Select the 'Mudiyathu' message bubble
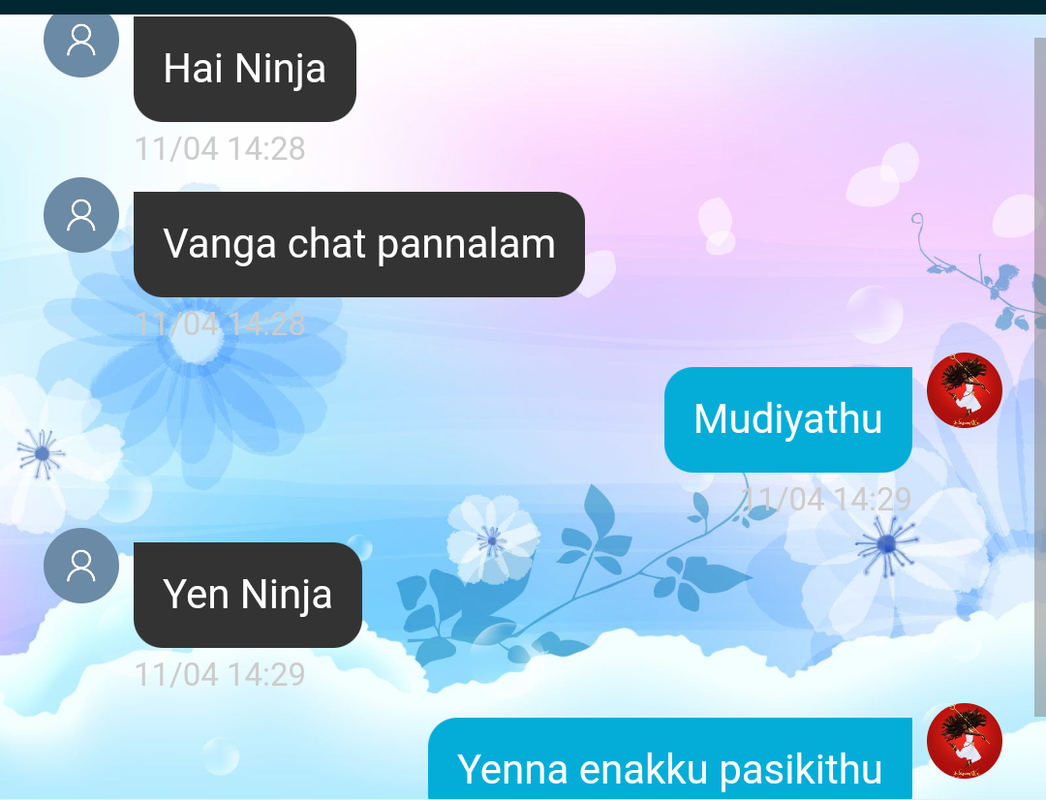 point(788,419)
